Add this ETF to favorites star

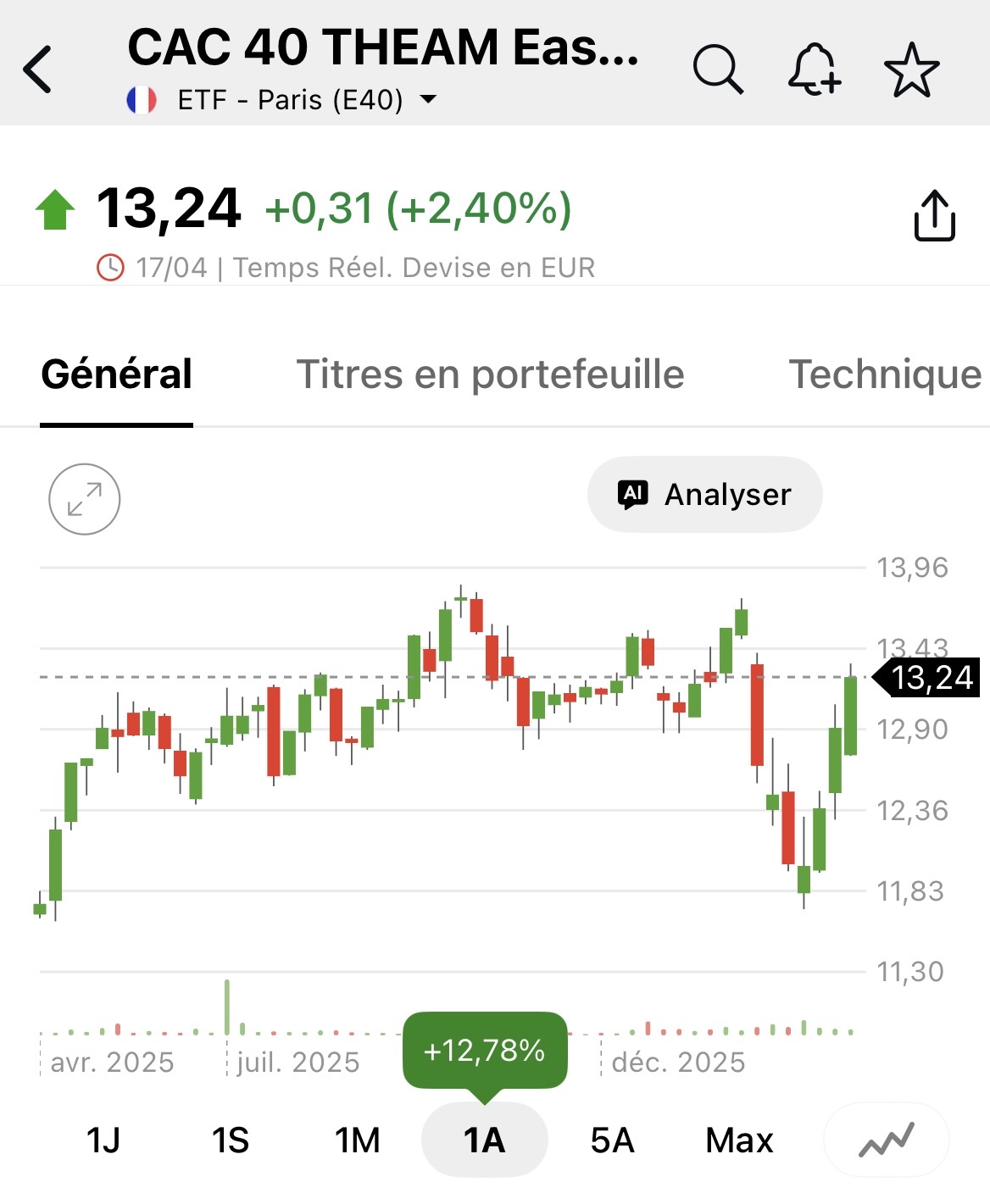[x=911, y=69]
